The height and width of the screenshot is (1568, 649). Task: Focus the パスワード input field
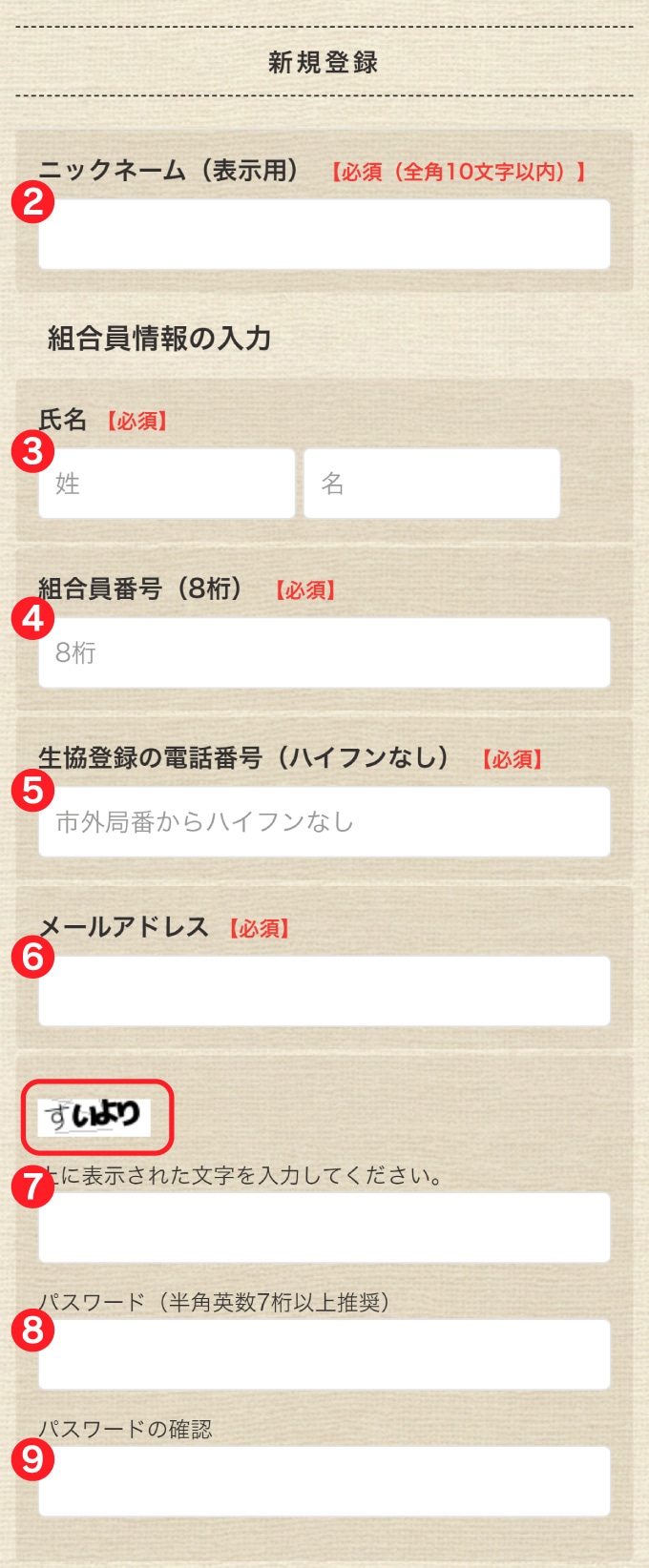pos(324,1354)
